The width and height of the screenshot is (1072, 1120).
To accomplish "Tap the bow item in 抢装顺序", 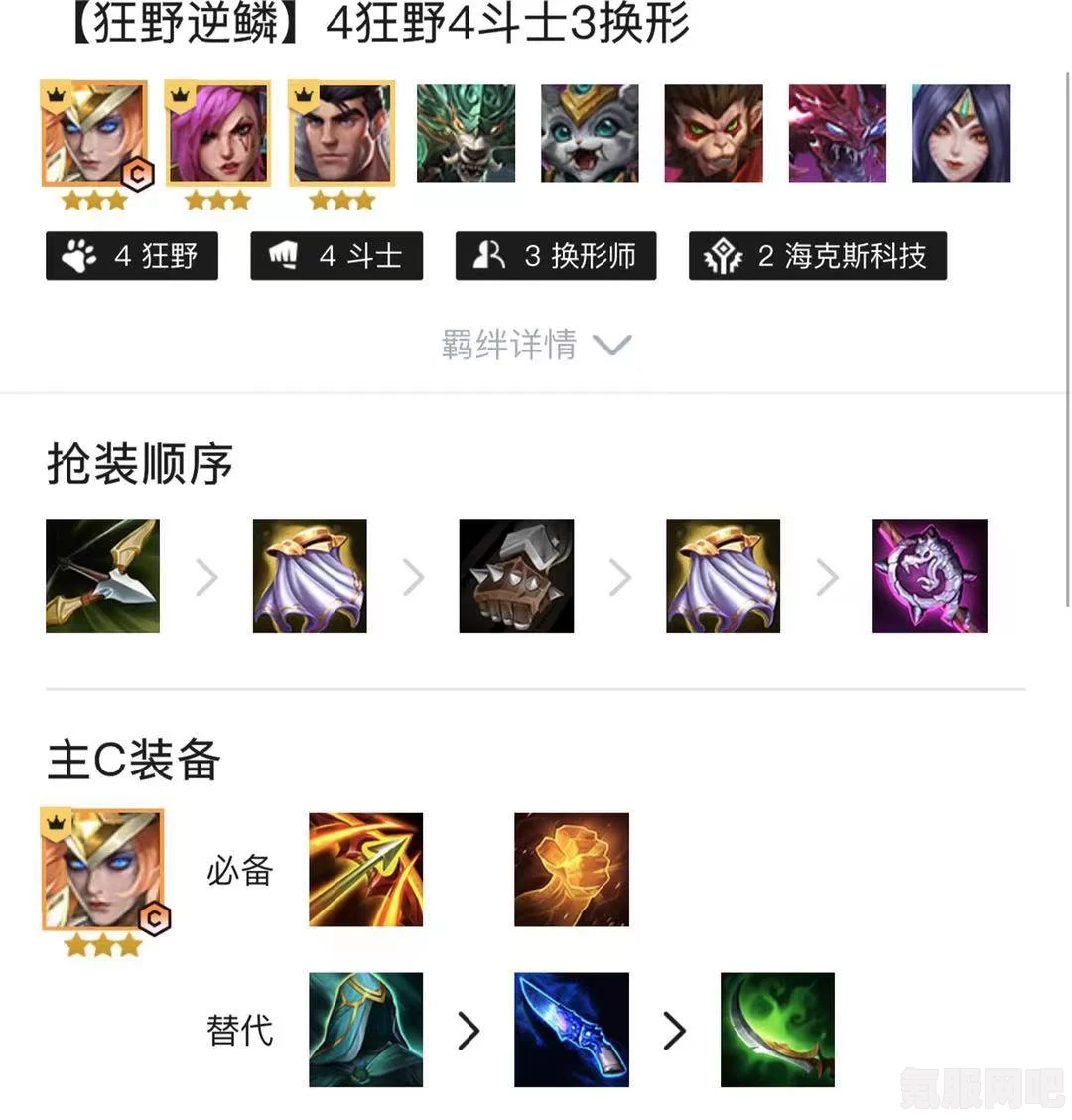I will click(x=102, y=576).
